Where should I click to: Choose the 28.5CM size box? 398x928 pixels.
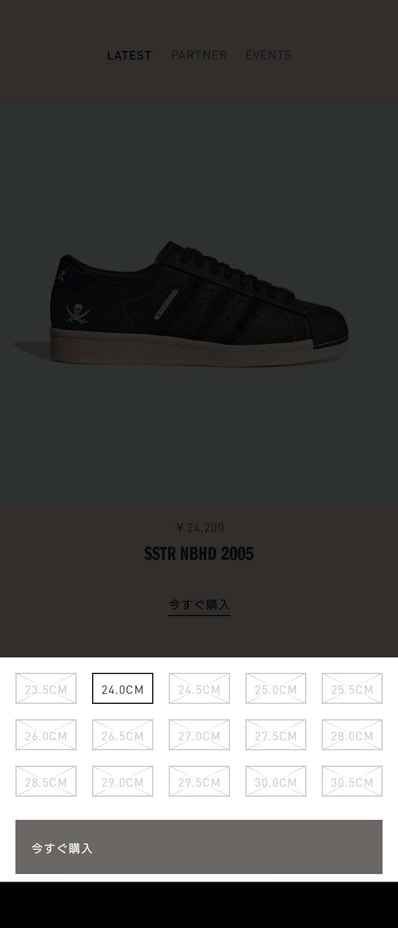coord(46,781)
